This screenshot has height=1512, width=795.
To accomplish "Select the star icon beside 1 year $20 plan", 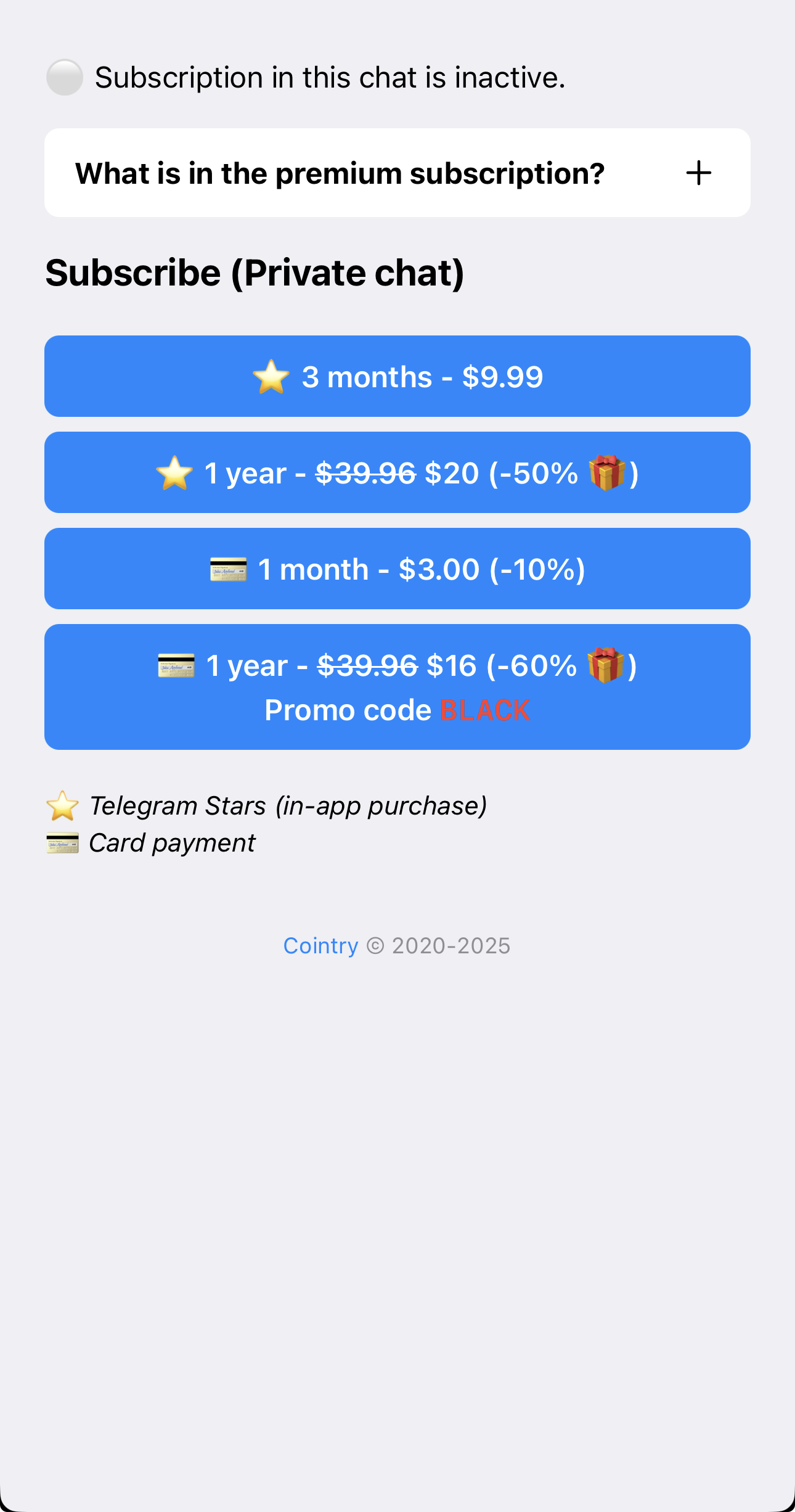I will (x=174, y=472).
